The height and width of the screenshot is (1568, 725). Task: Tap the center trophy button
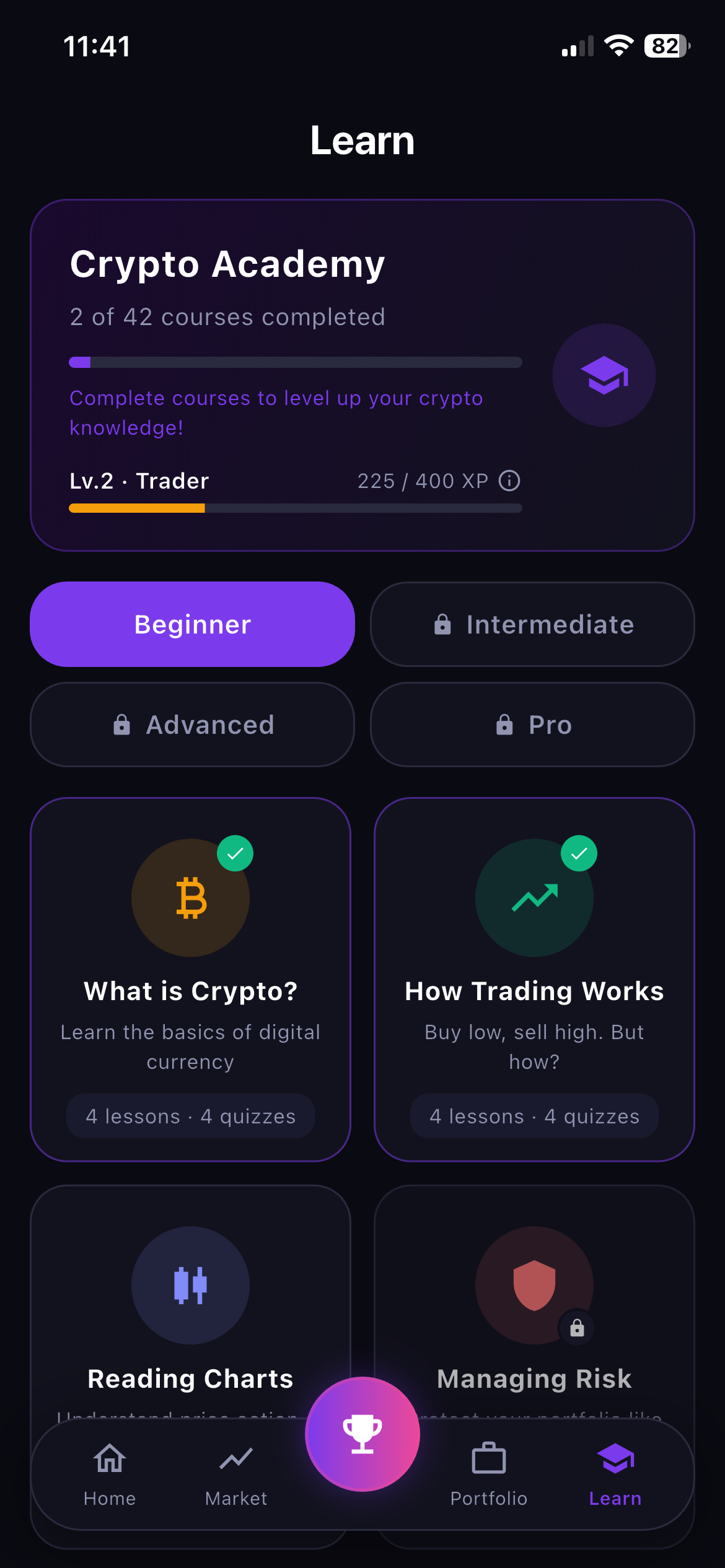click(362, 1434)
